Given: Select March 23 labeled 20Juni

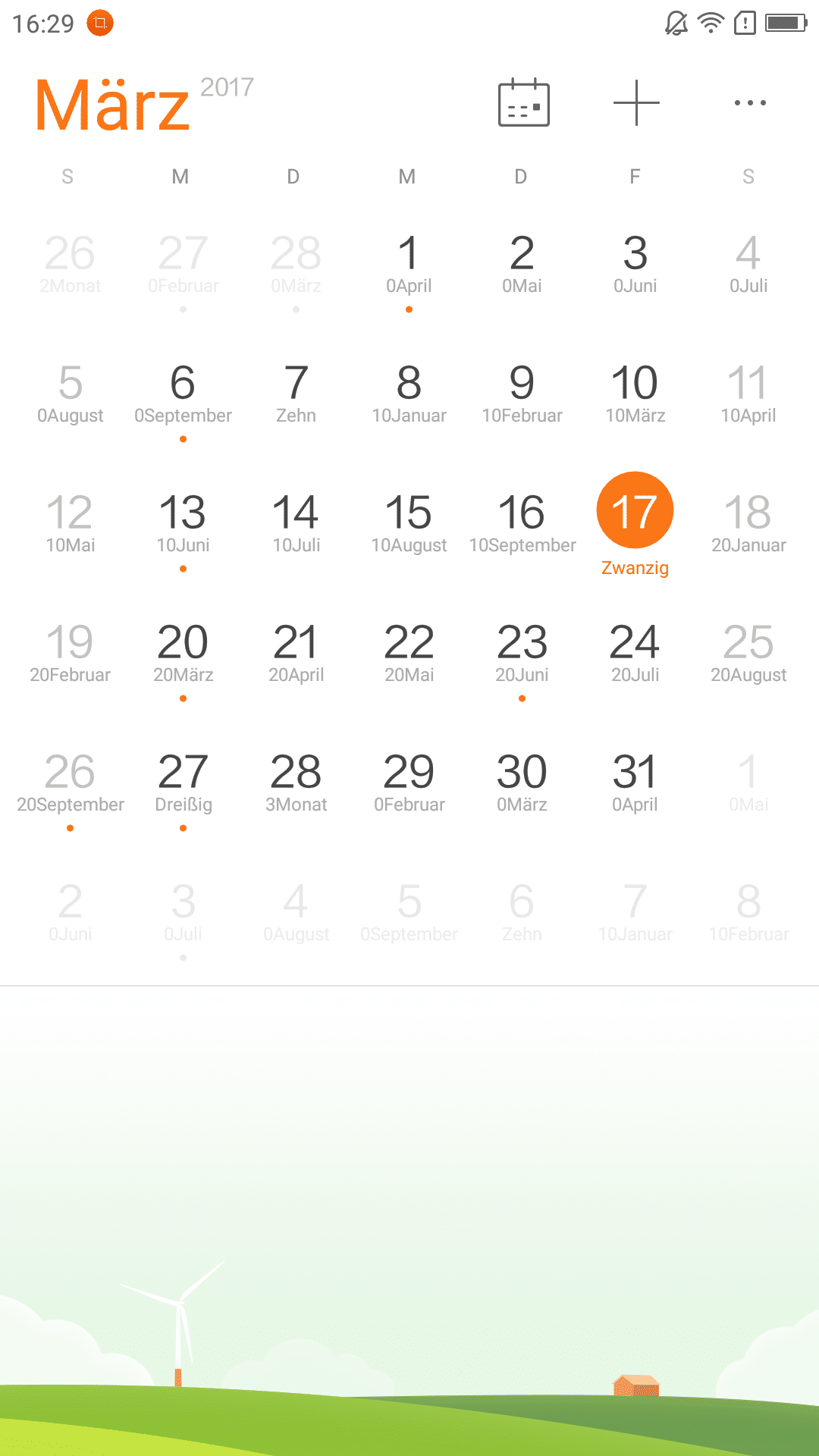Looking at the screenshot, I should pos(522,654).
